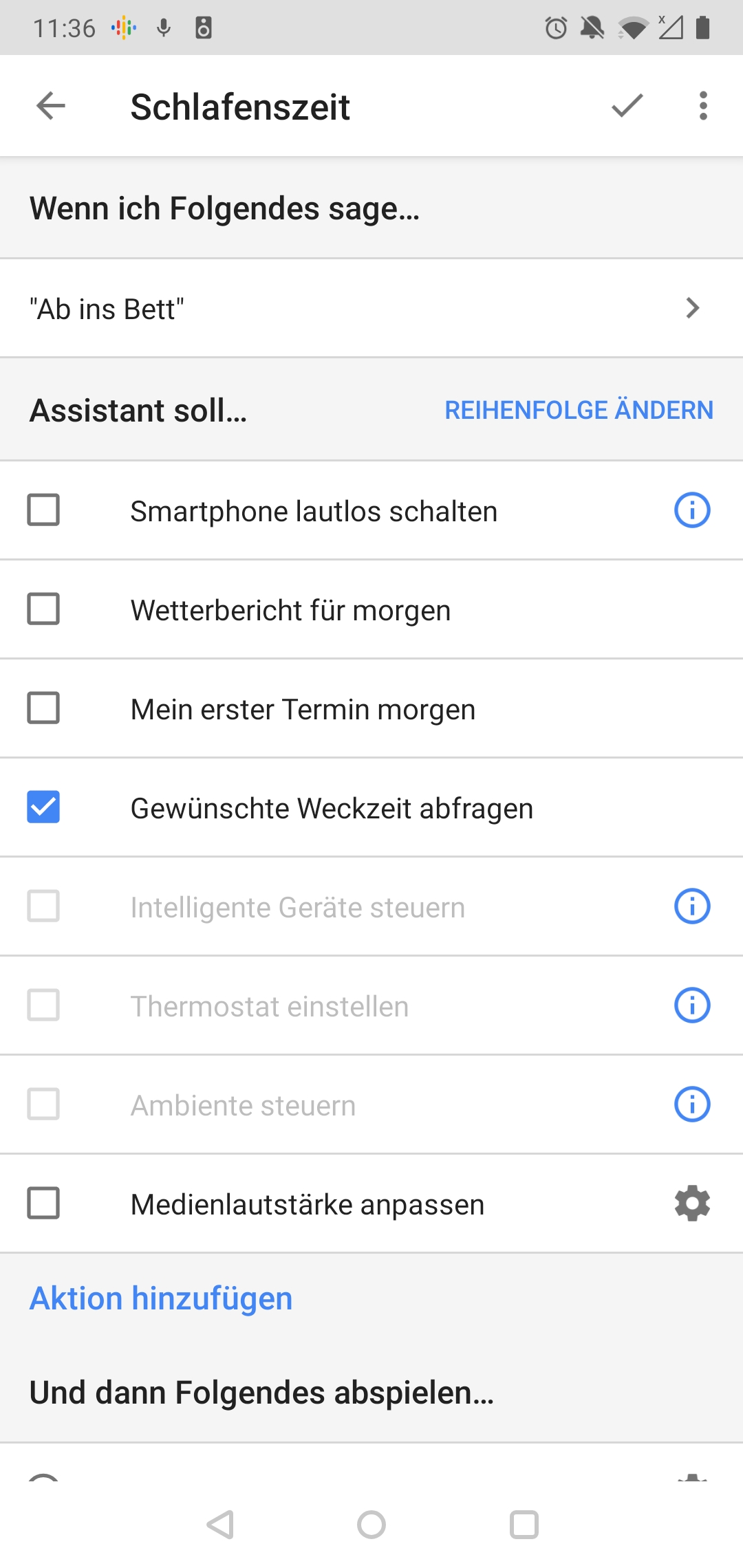Select Mein erster Termin morgen checkbox
The width and height of the screenshot is (743, 1568).
[x=43, y=708]
